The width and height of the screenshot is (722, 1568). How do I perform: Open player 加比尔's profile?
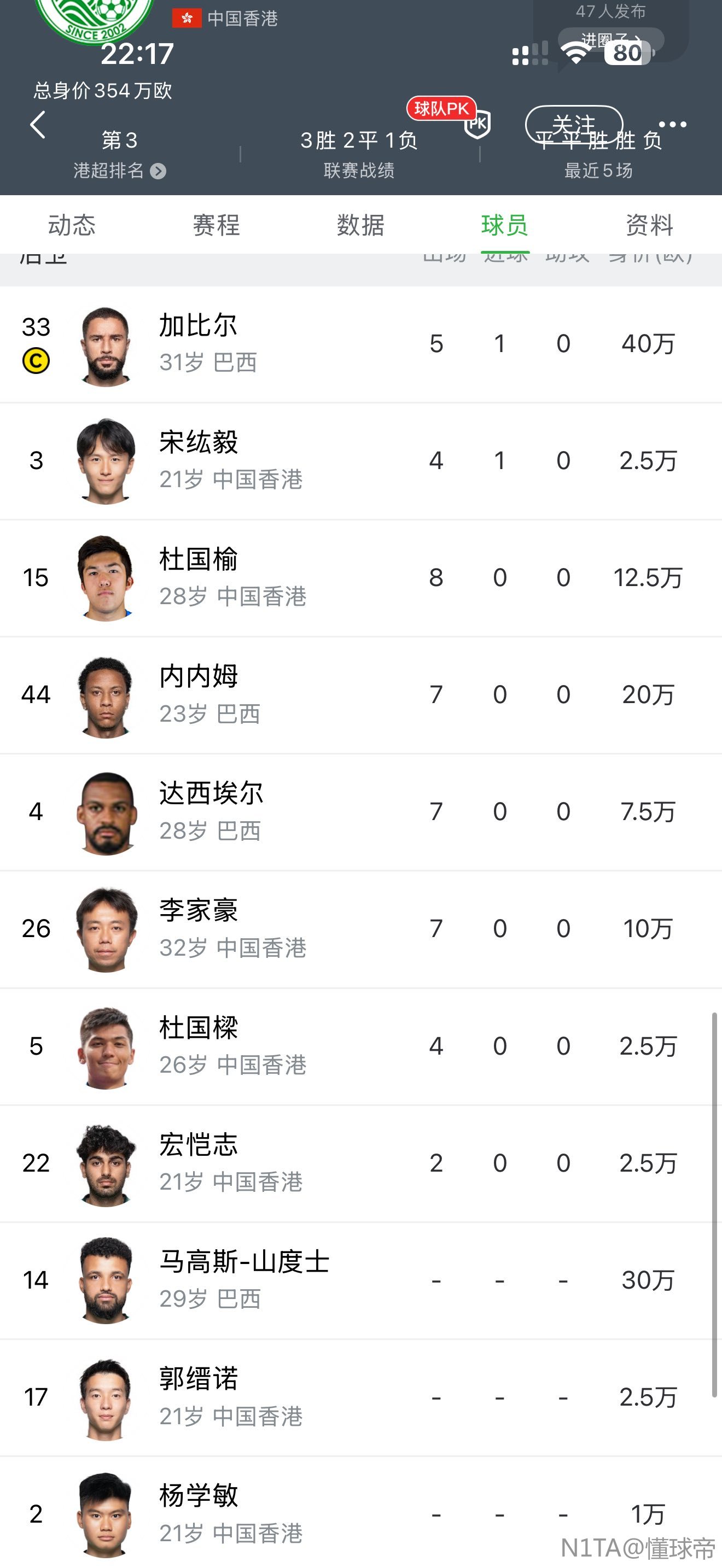click(198, 344)
